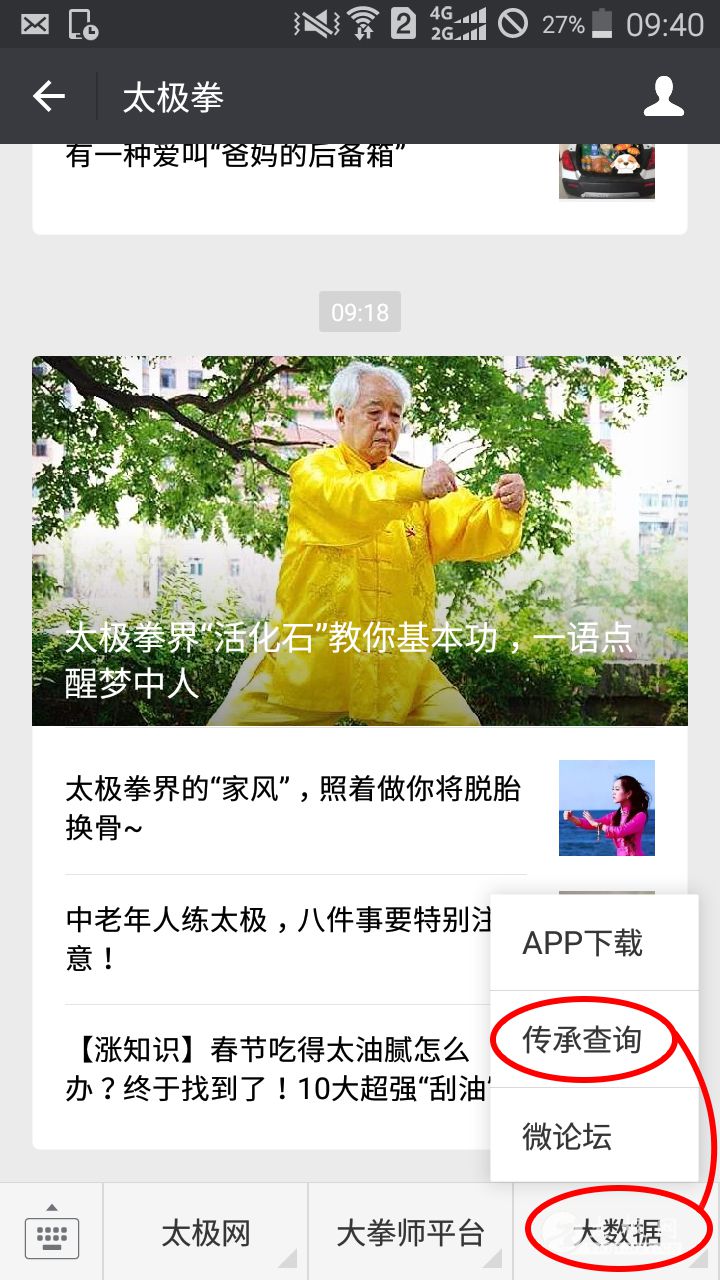Viewport: 720px width, 1280px height.
Task: Open 微论坛 from the popup menu
Action: click(x=567, y=1136)
